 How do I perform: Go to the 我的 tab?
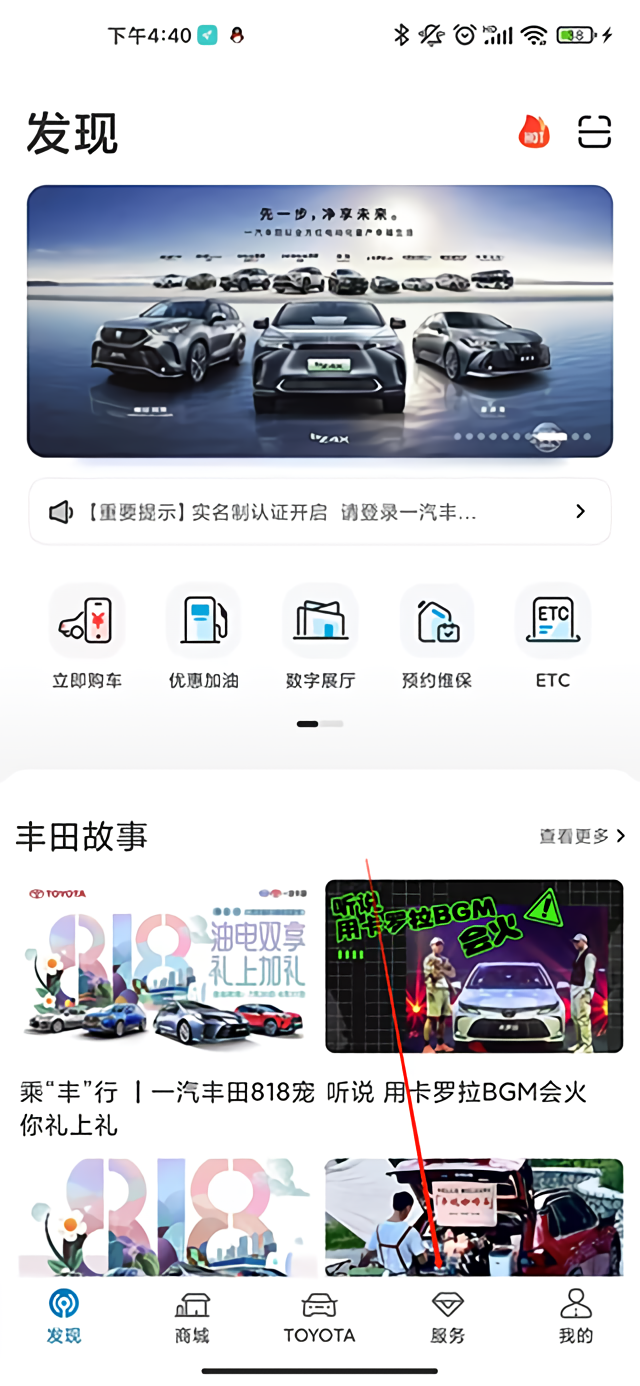pos(575,1317)
